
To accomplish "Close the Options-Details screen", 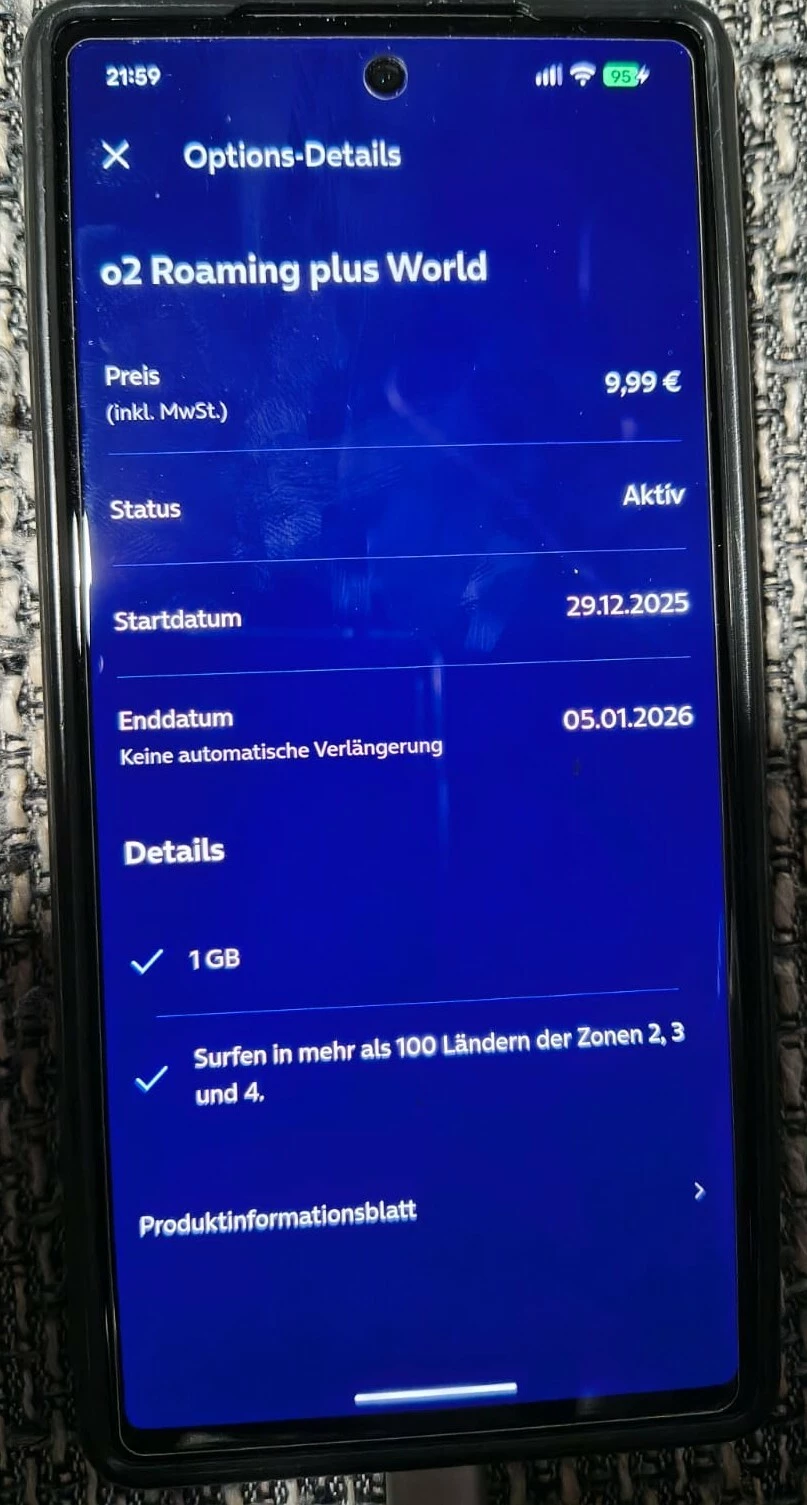I will click(x=116, y=155).
